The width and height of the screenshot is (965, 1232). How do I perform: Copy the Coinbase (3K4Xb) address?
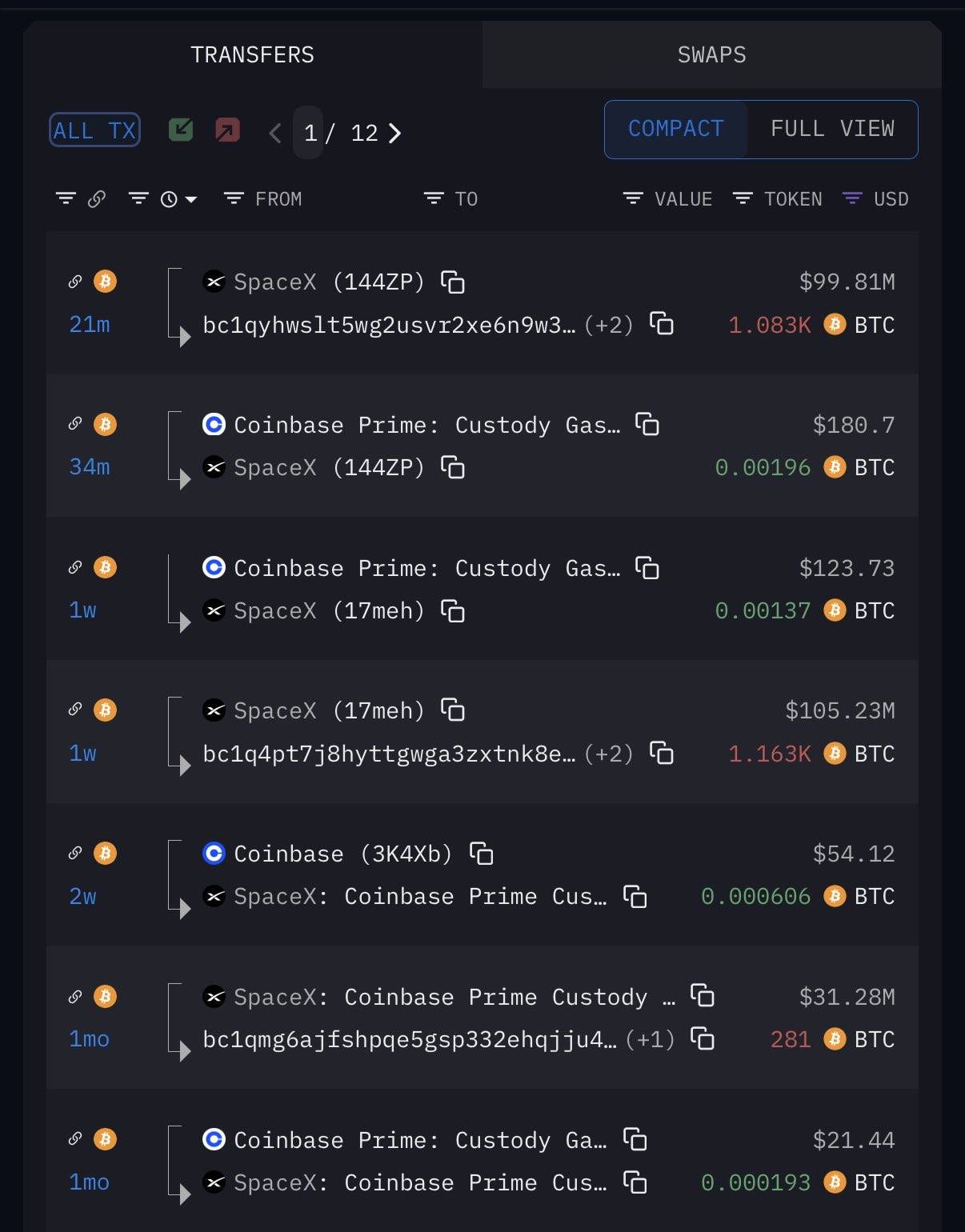[x=481, y=854]
